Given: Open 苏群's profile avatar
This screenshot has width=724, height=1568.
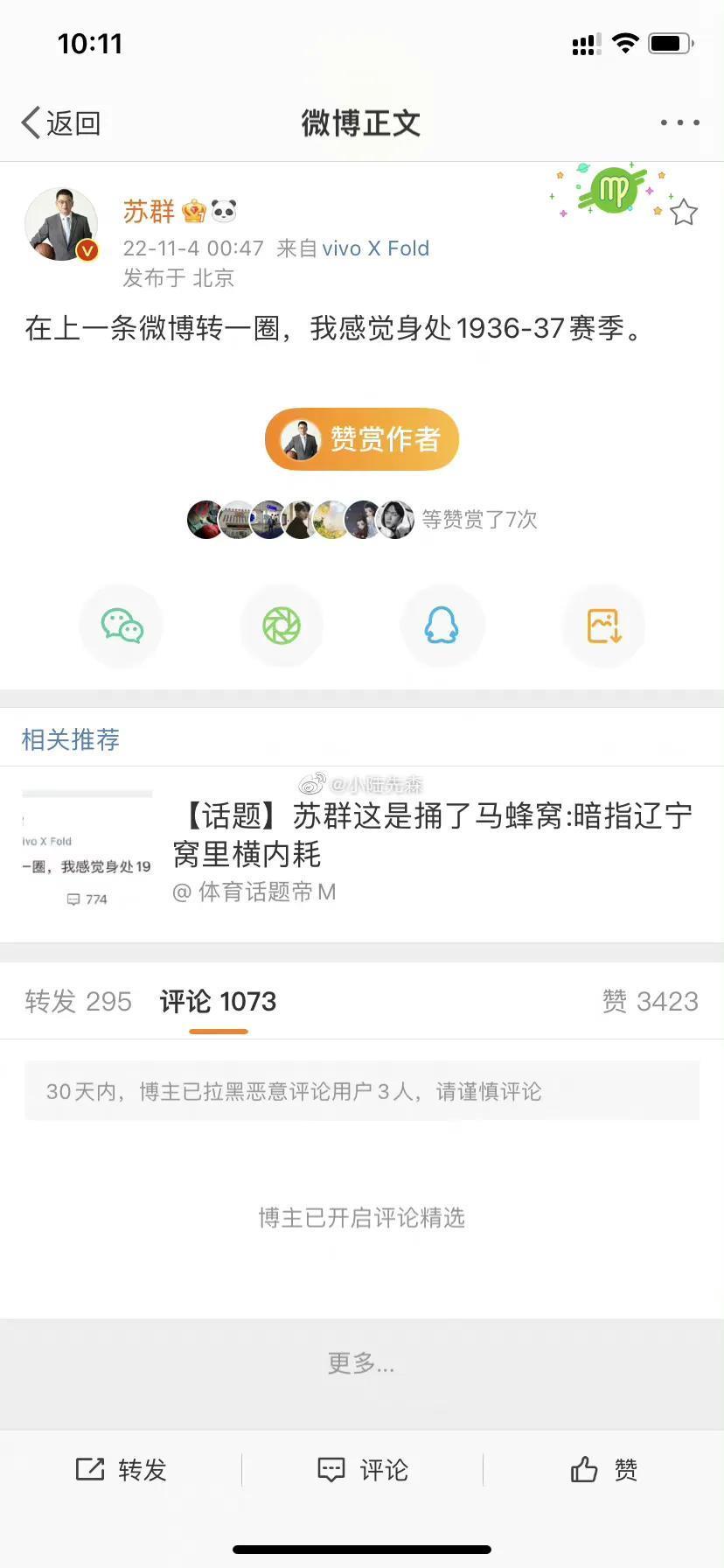Looking at the screenshot, I should click(61, 225).
